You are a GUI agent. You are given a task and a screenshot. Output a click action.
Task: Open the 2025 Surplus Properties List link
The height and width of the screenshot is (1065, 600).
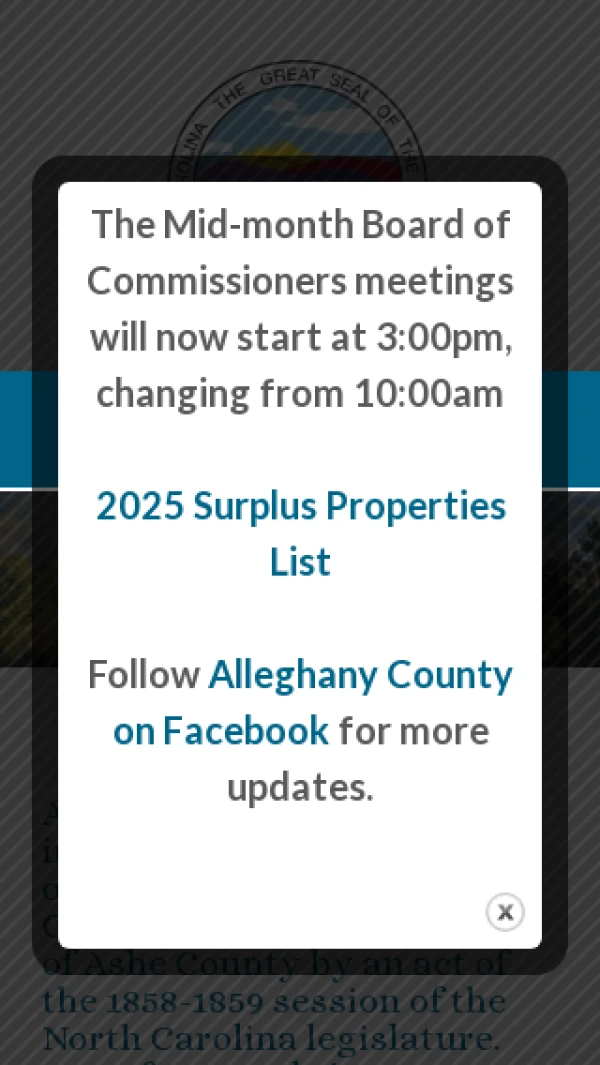300,507
